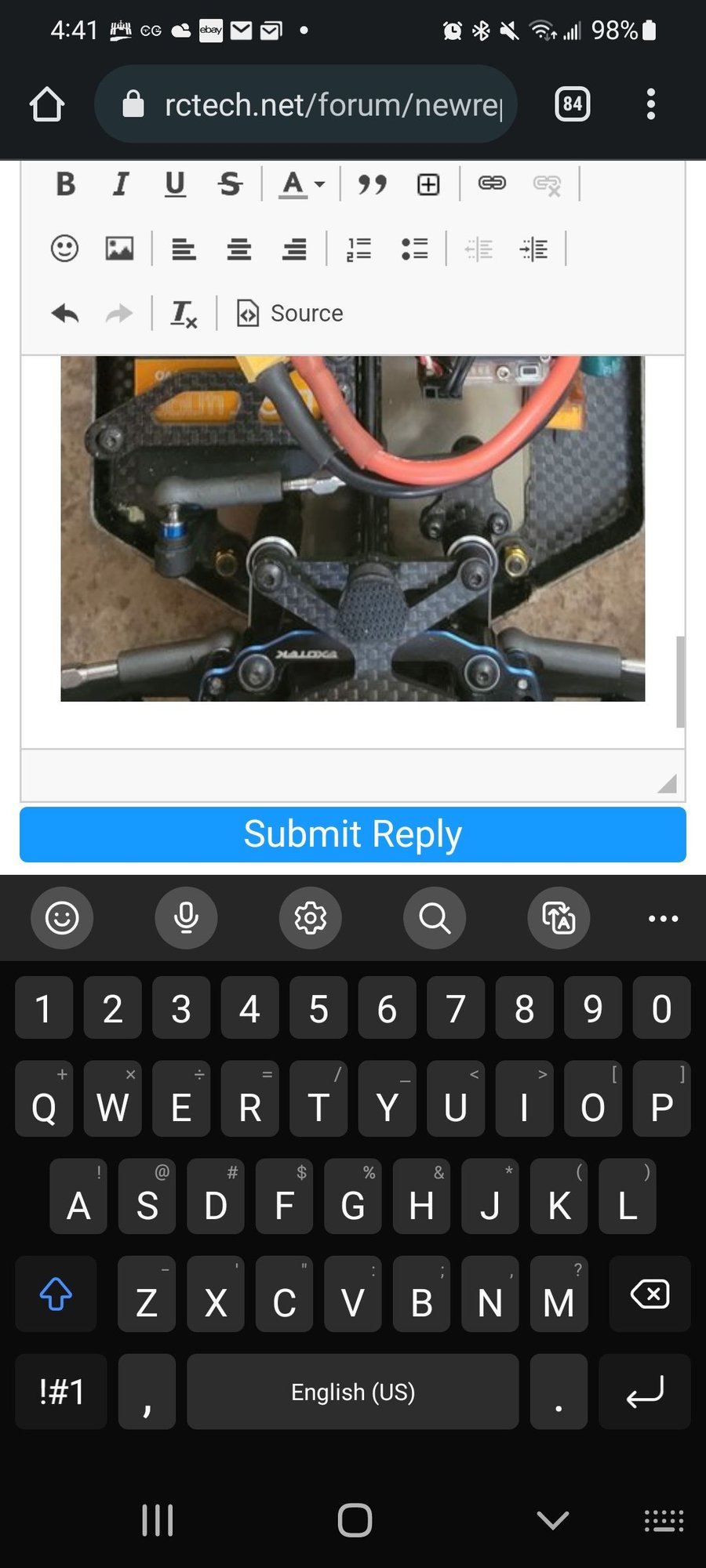Insert a quote block
This screenshot has width=706, height=1568.
coord(373,184)
